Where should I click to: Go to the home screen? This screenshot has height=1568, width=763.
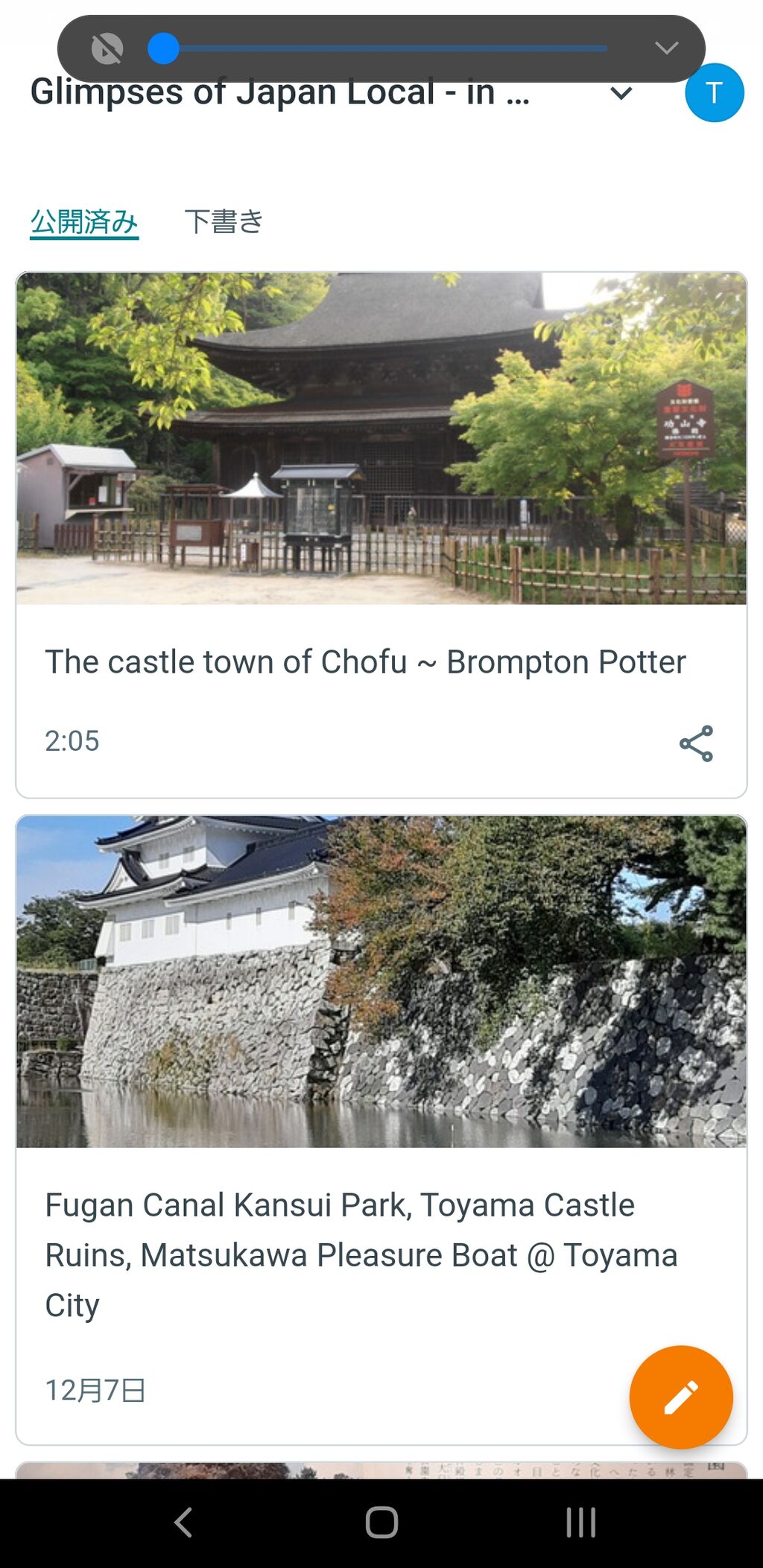381,1522
